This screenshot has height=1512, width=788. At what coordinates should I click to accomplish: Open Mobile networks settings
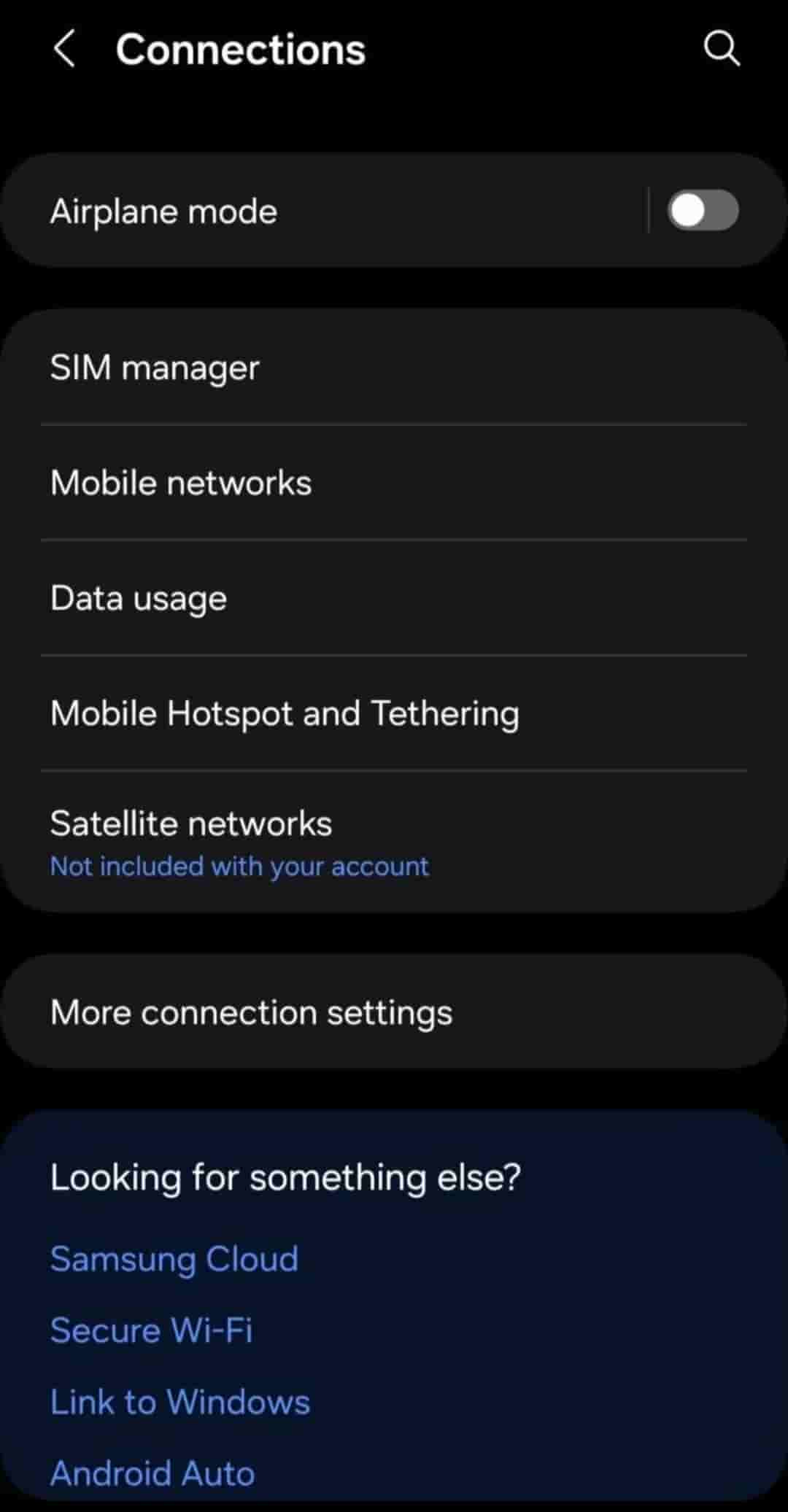tap(394, 482)
